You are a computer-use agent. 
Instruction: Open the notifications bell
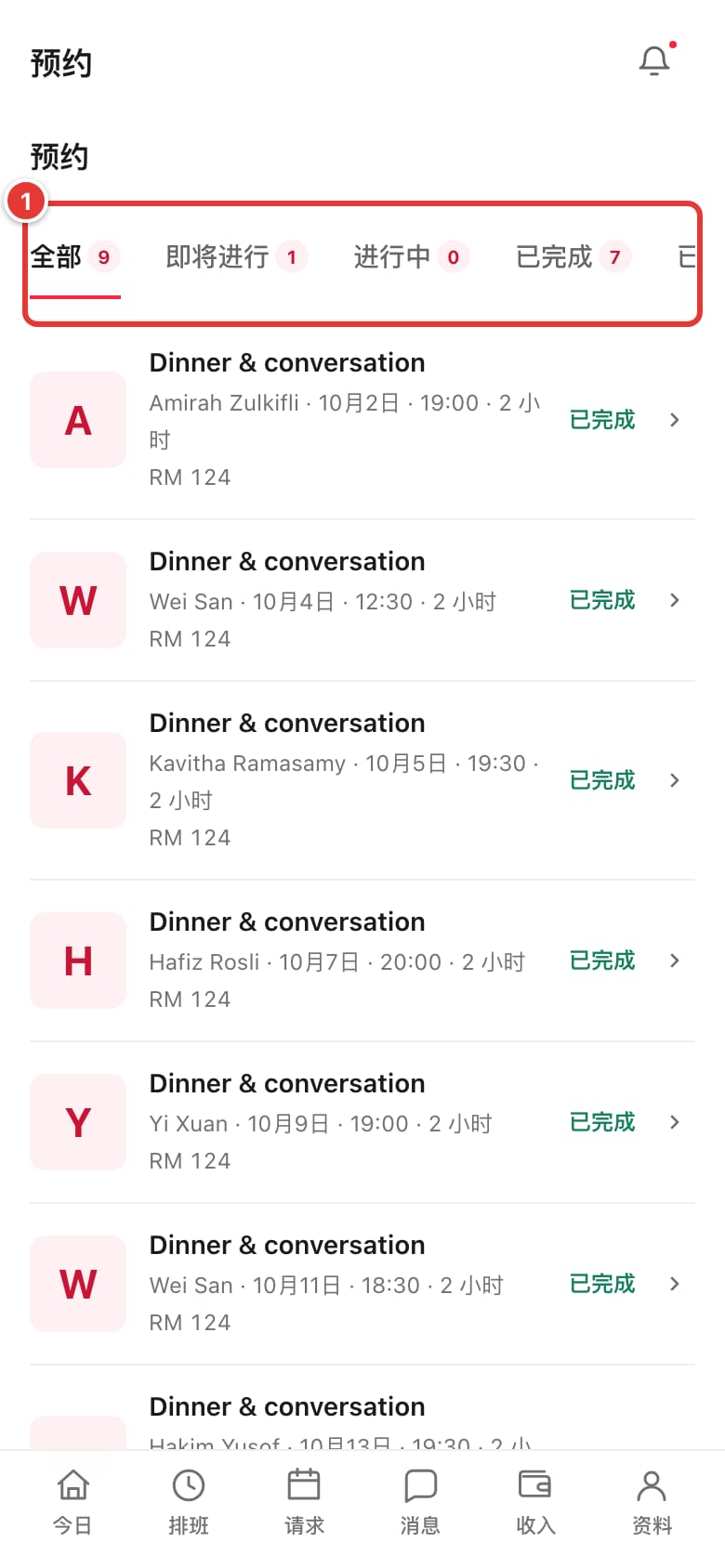click(x=654, y=61)
